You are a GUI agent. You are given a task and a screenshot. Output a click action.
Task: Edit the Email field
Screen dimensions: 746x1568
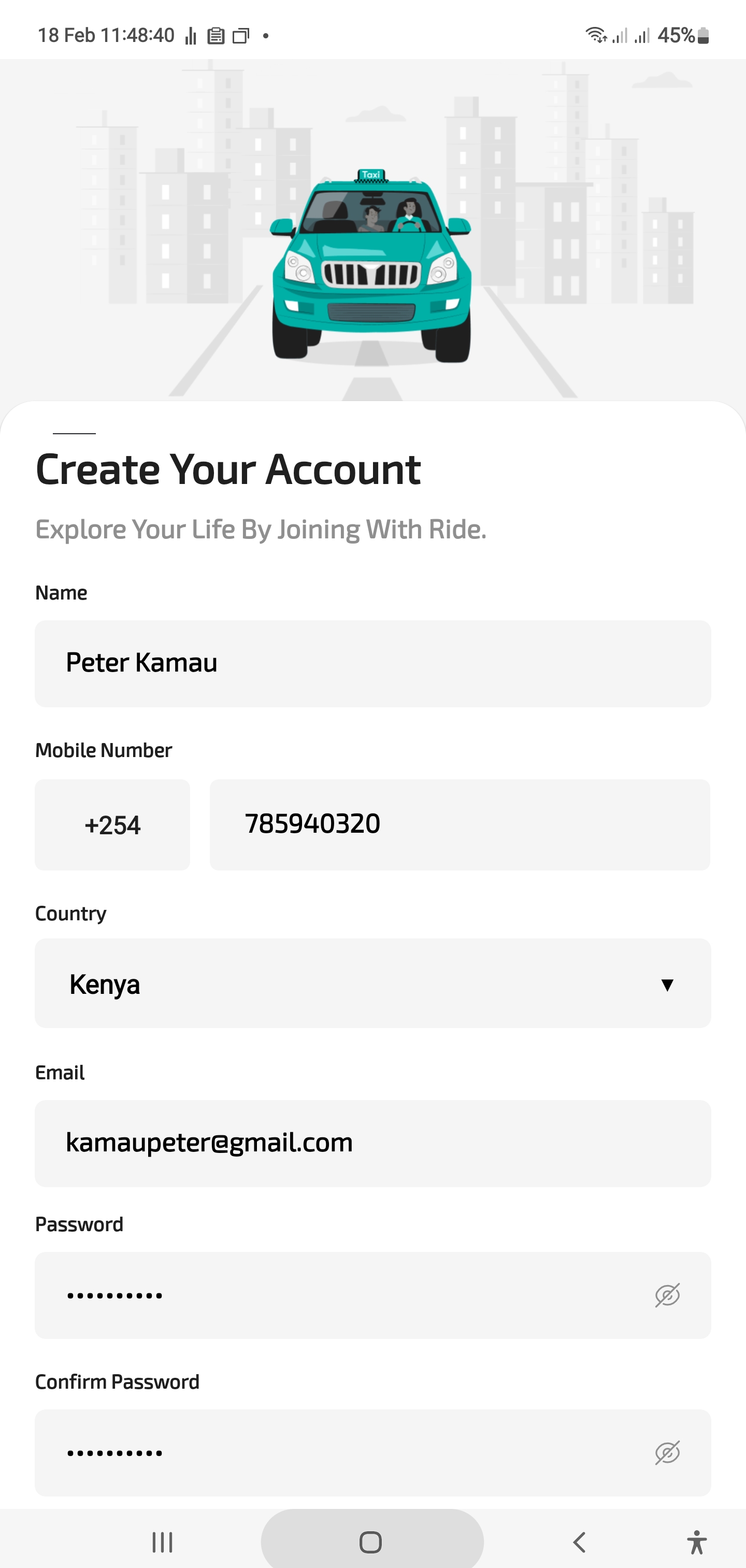pos(372,1143)
